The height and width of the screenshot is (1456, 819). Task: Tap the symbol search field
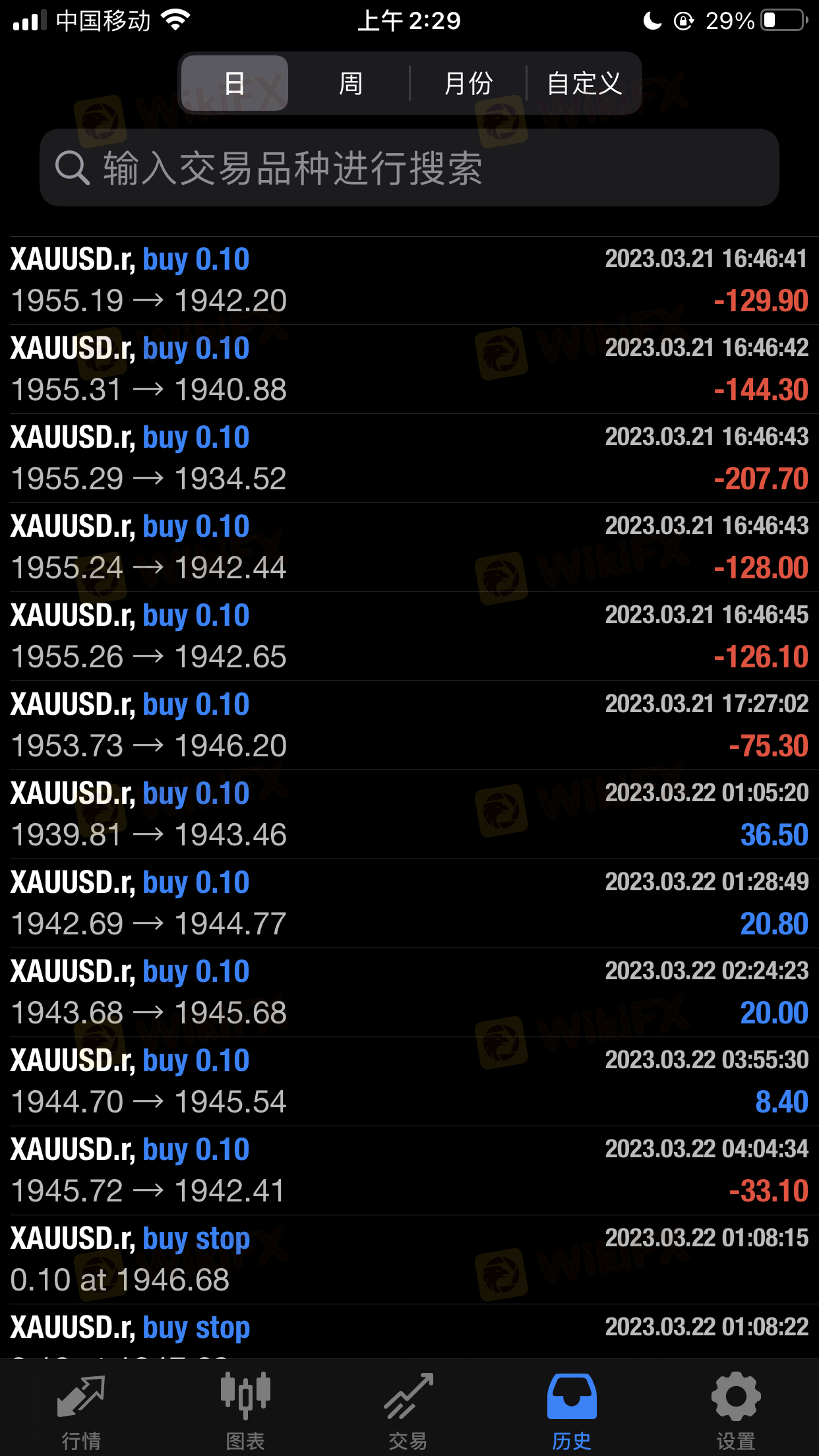click(409, 167)
